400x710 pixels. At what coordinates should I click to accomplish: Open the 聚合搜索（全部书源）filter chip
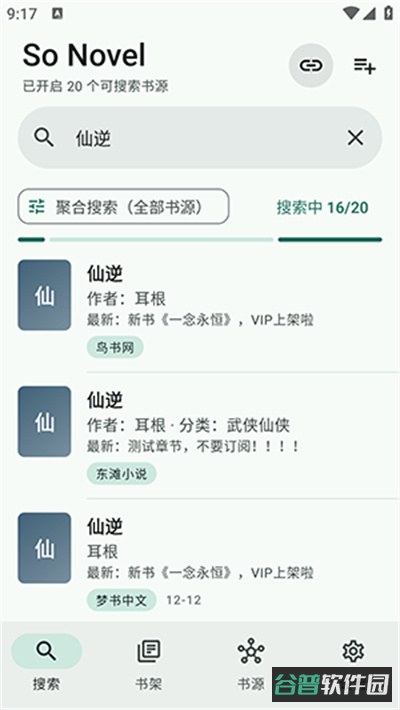pyautogui.click(x=123, y=206)
